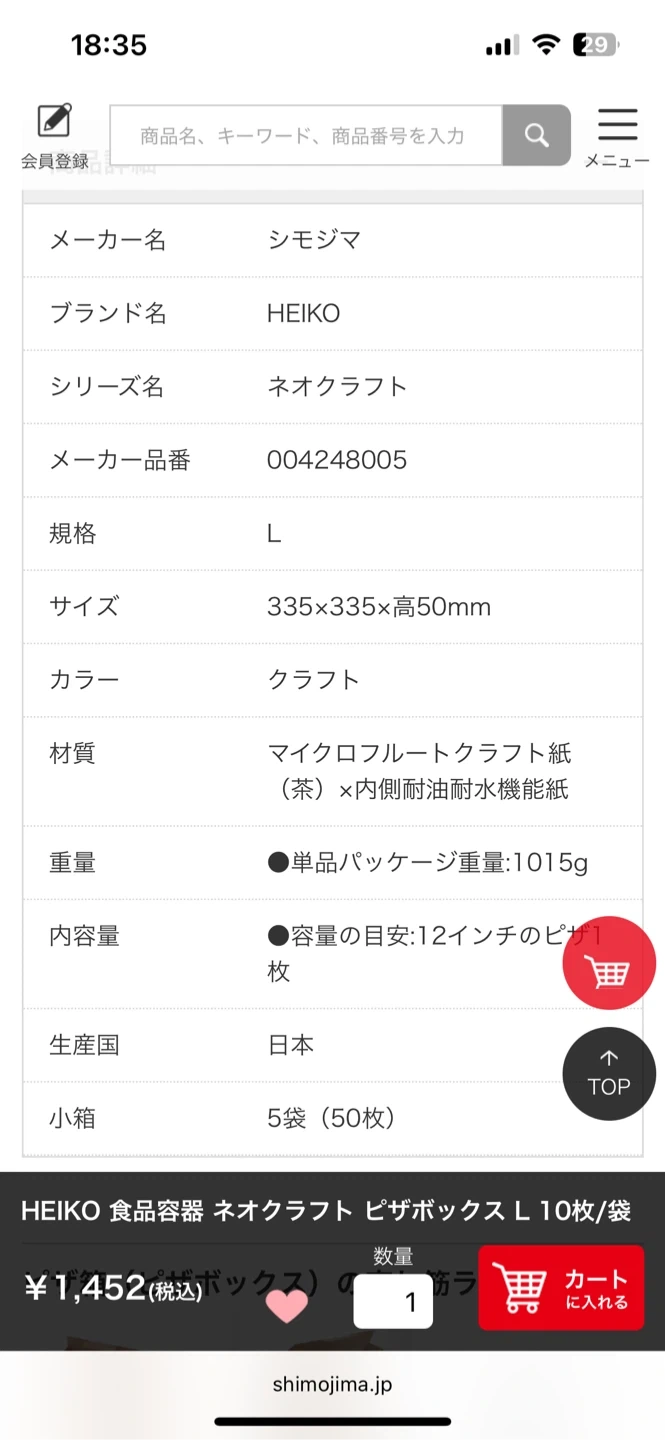The height and width of the screenshot is (1440, 665).
Task: Add item with カートに入れる button
Action: click(x=561, y=1288)
